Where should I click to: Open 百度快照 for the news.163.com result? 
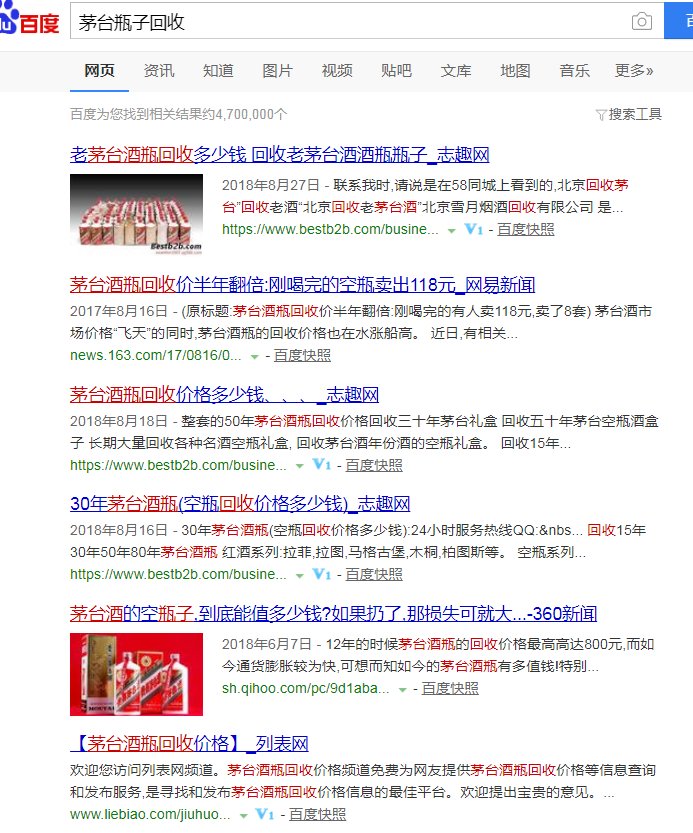click(x=302, y=355)
